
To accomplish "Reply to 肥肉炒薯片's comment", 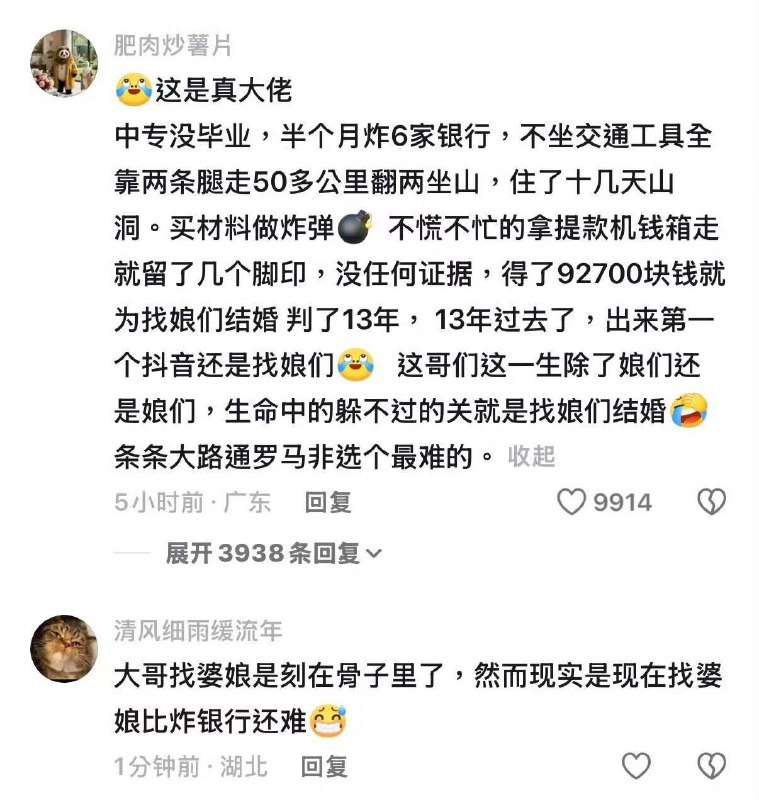I will (327, 502).
